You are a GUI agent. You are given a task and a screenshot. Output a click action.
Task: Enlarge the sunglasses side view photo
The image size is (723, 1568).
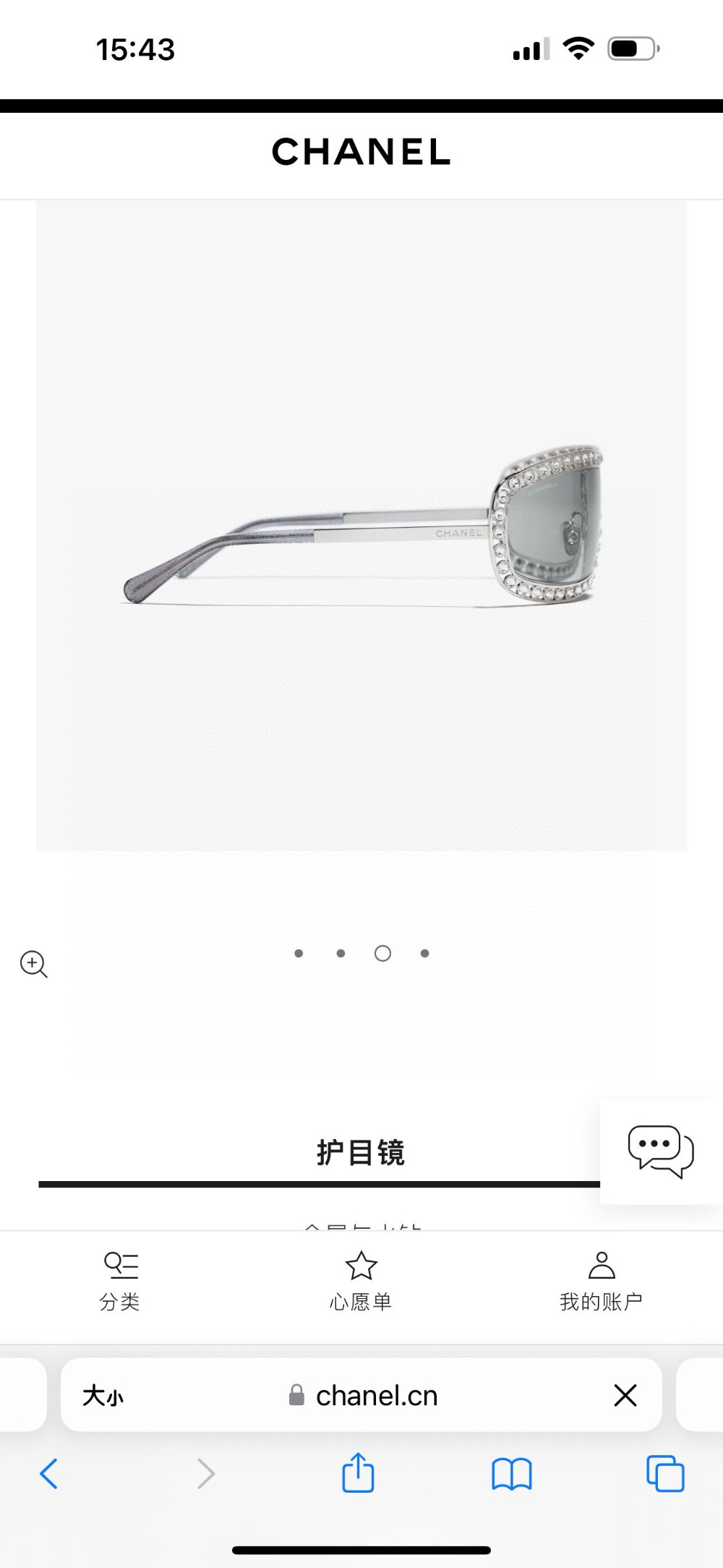point(361,526)
